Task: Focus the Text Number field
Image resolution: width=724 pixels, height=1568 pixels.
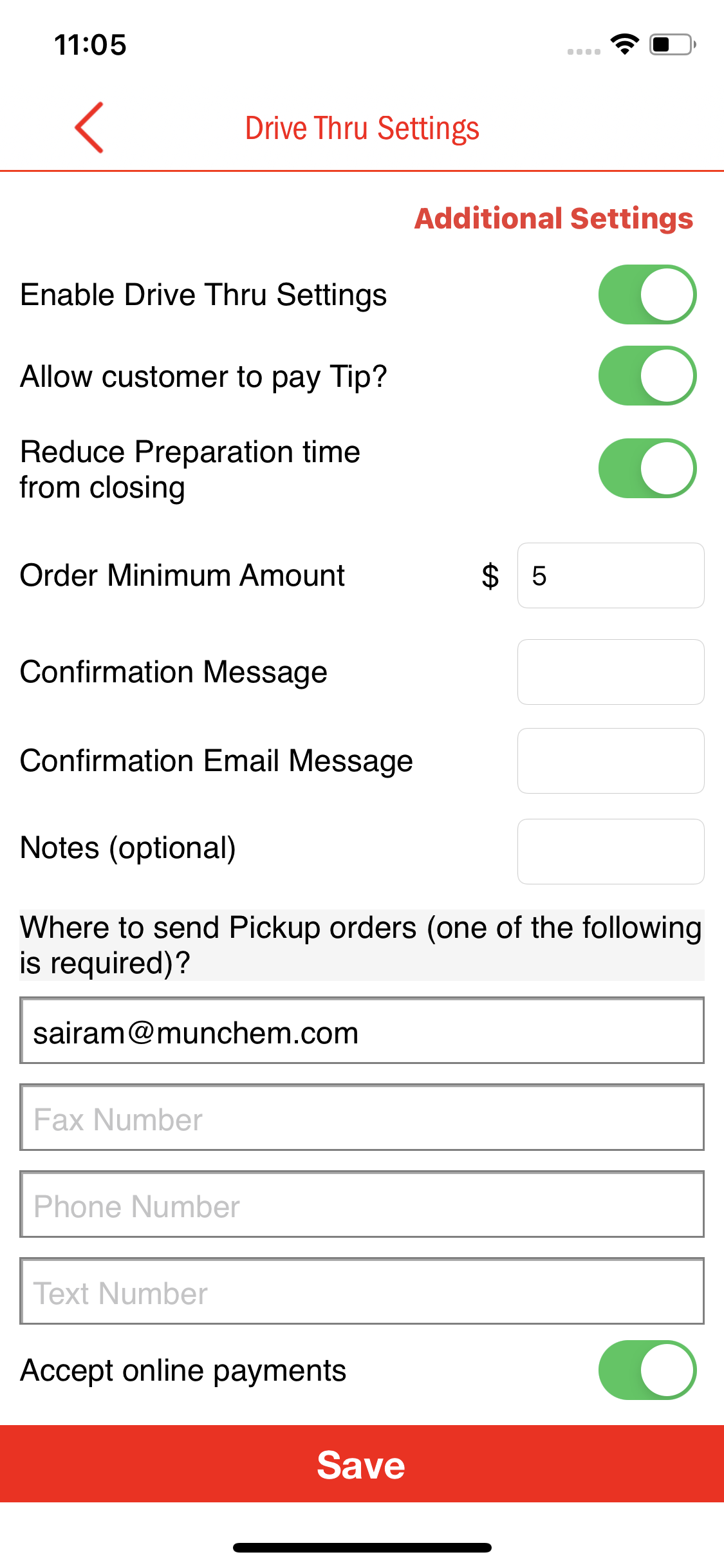Action: click(x=362, y=1291)
